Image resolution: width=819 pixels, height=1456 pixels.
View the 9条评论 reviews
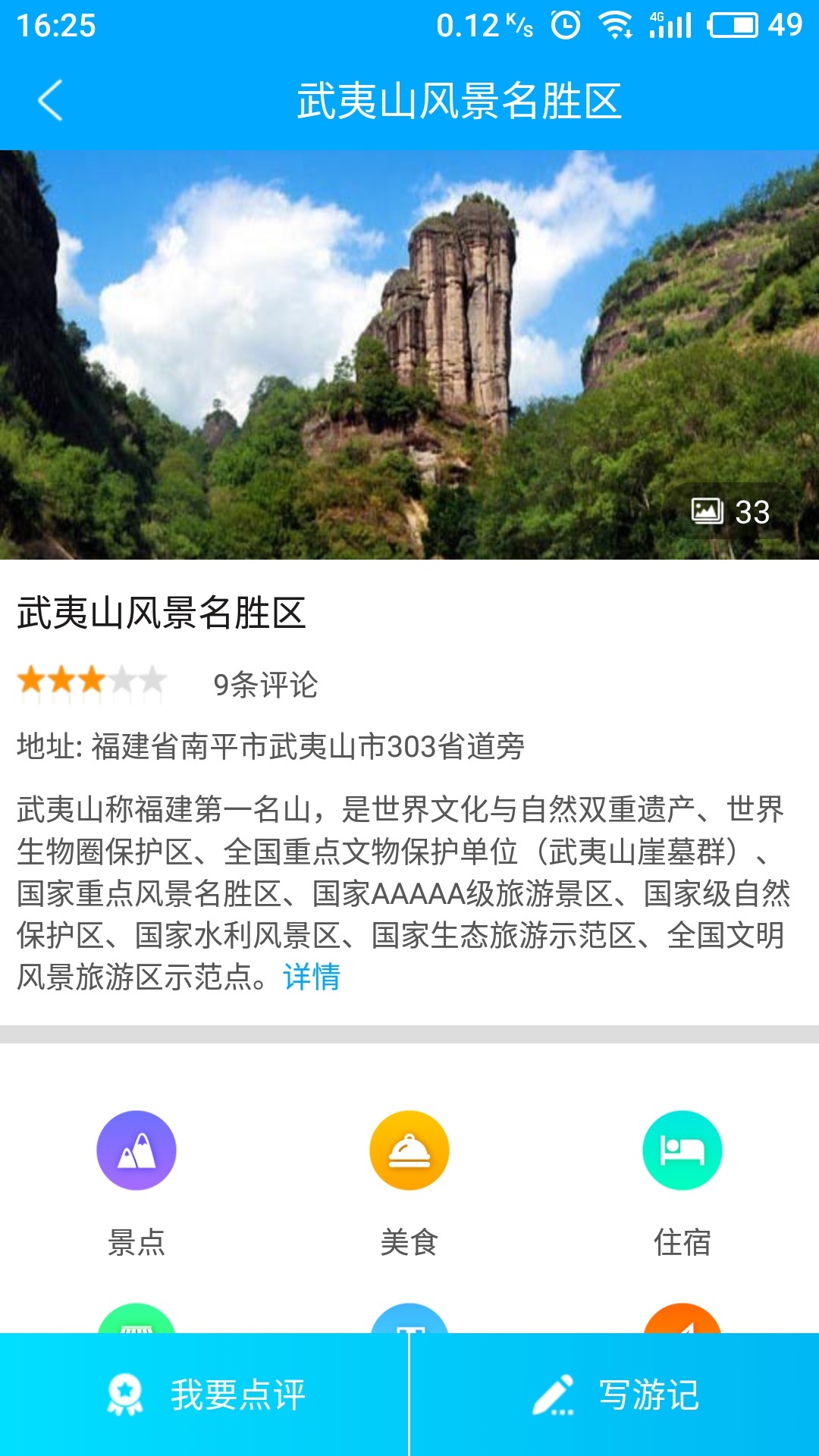(265, 685)
